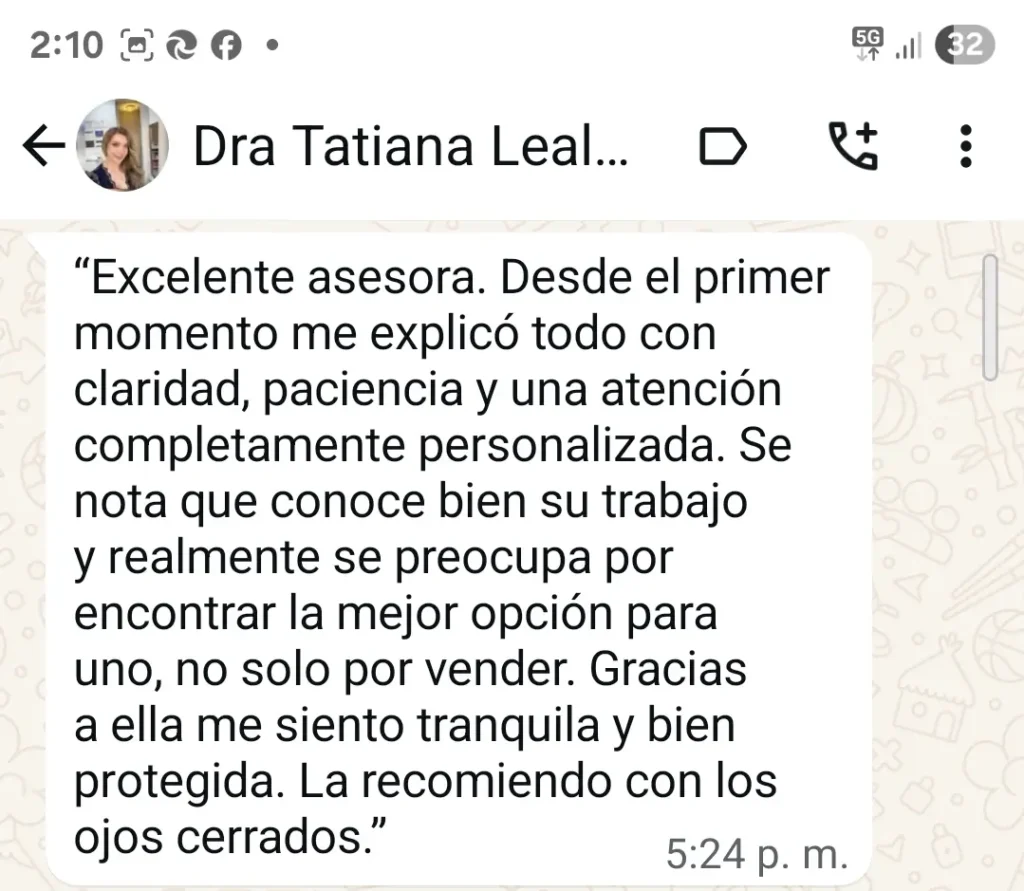The height and width of the screenshot is (891, 1024).
Task: Start a call with Dra Tatiana Leal
Action: (x=854, y=146)
